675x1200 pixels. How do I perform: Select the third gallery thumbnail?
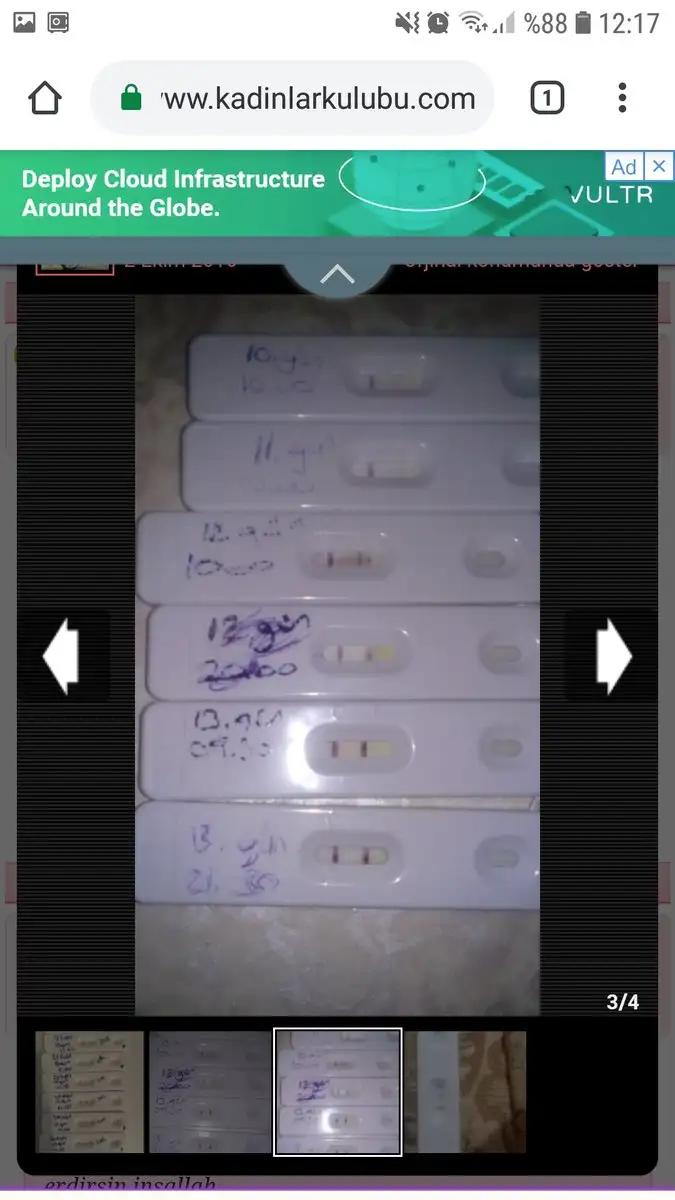[x=338, y=1092]
